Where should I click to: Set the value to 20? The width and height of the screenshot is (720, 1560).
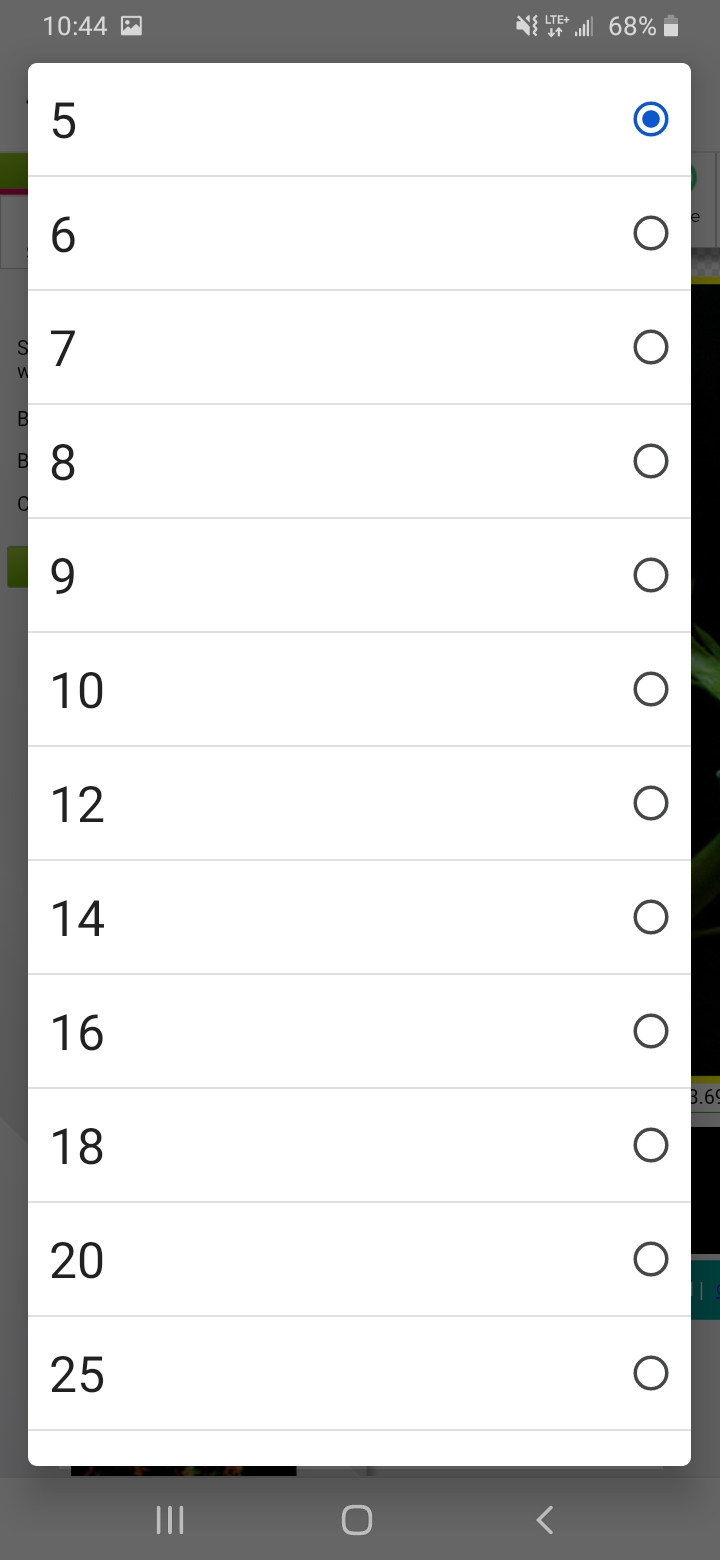coord(359,1260)
